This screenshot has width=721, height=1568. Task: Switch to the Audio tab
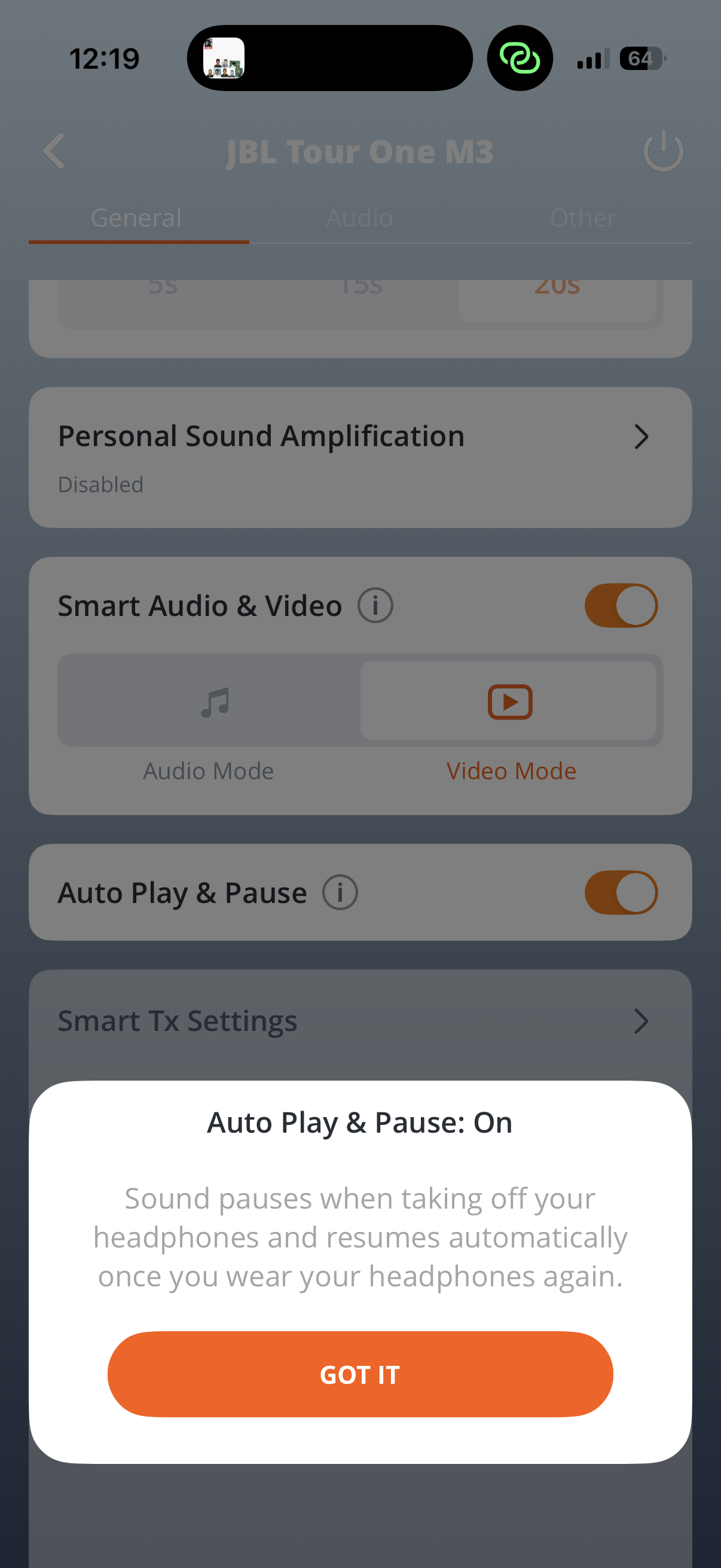tap(359, 218)
